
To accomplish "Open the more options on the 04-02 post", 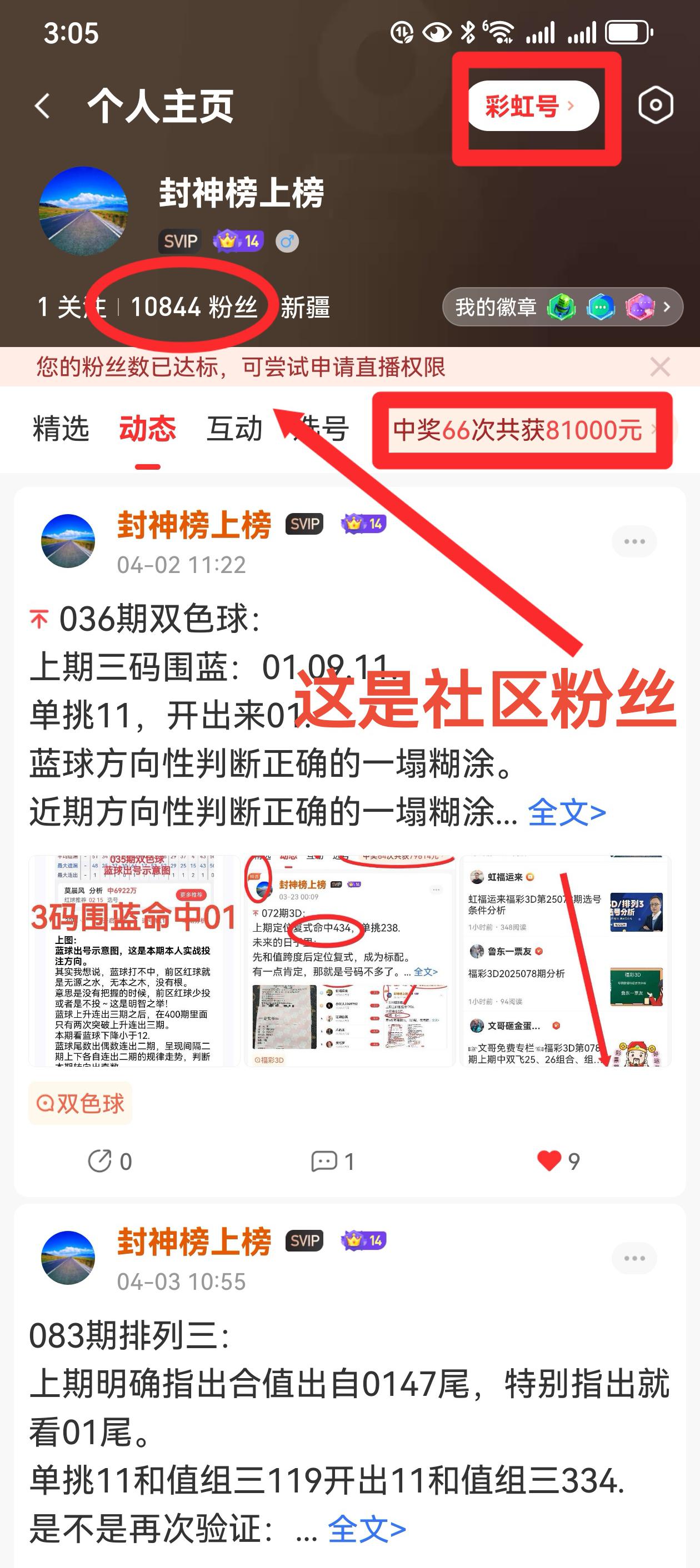I will (634, 541).
